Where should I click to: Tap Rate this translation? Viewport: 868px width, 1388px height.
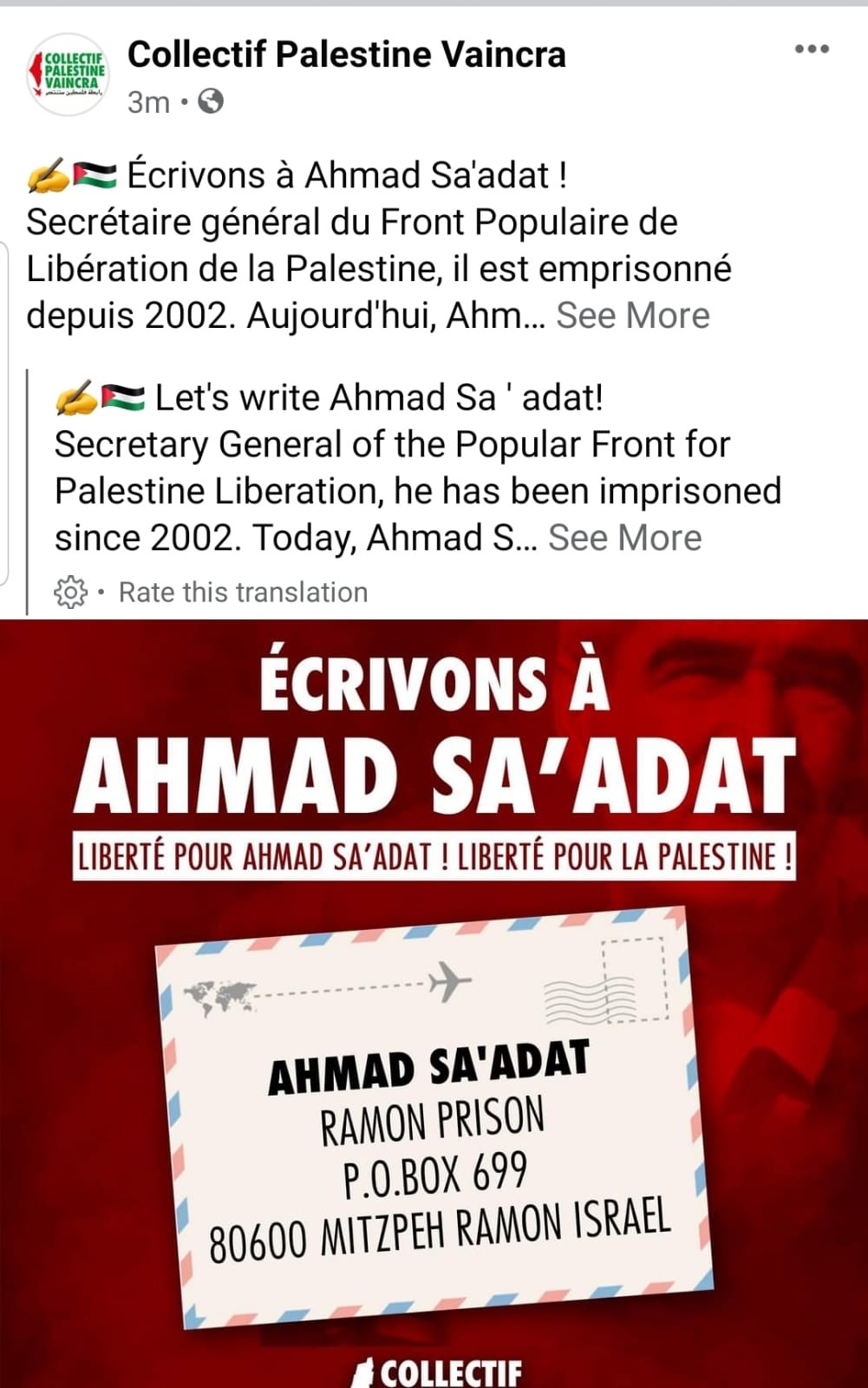pos(243,593)
